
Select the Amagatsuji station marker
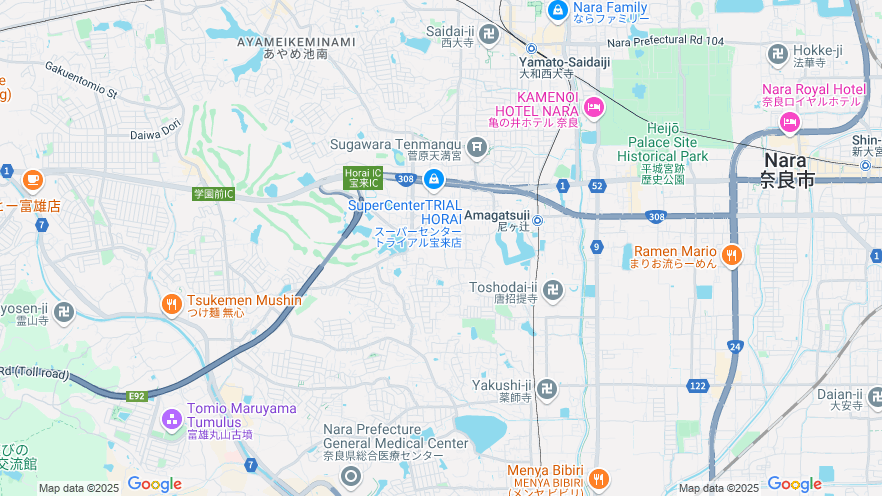(538, 220)
